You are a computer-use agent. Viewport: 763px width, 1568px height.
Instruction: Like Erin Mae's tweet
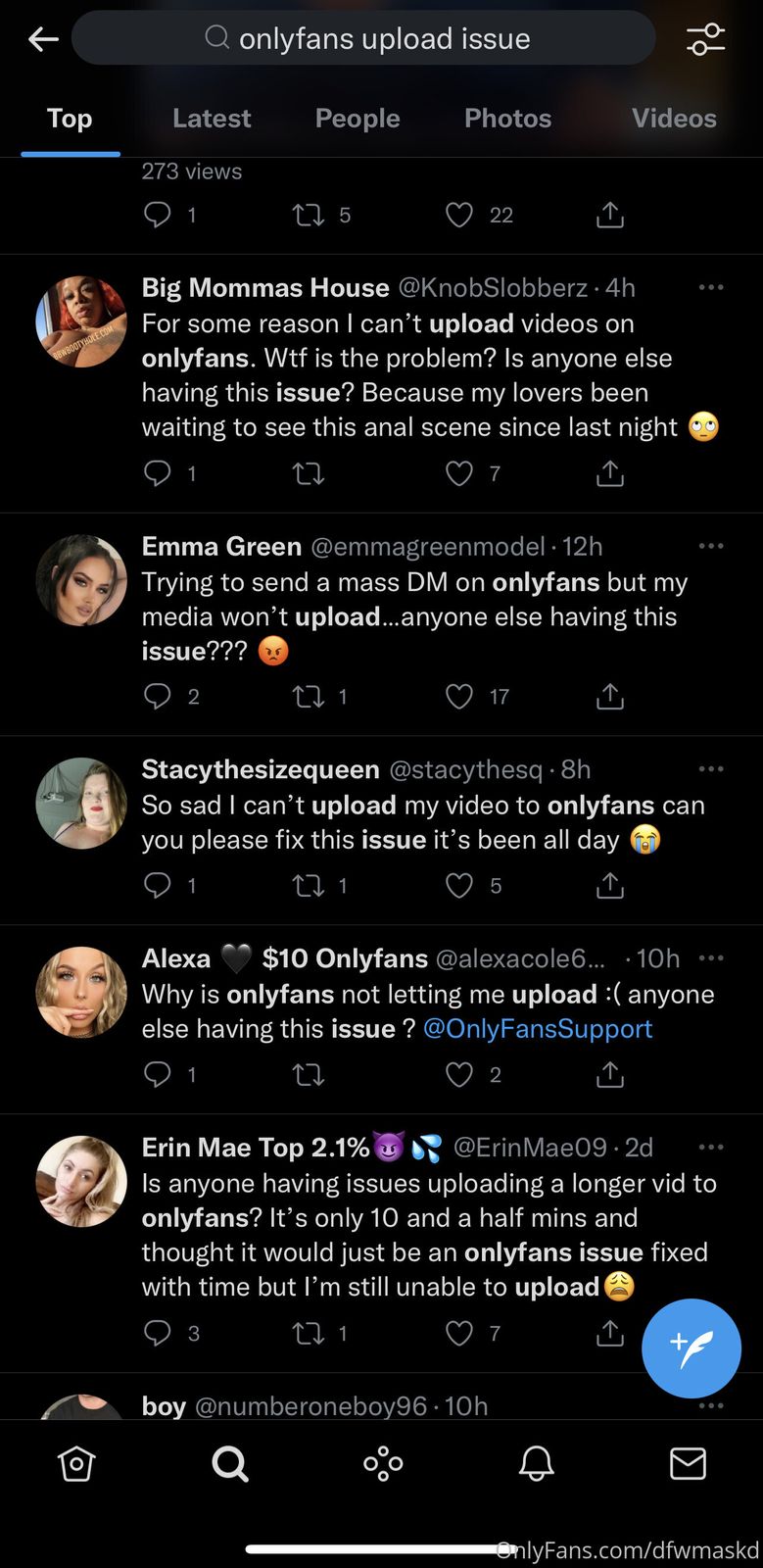(x=459, y=1333)
